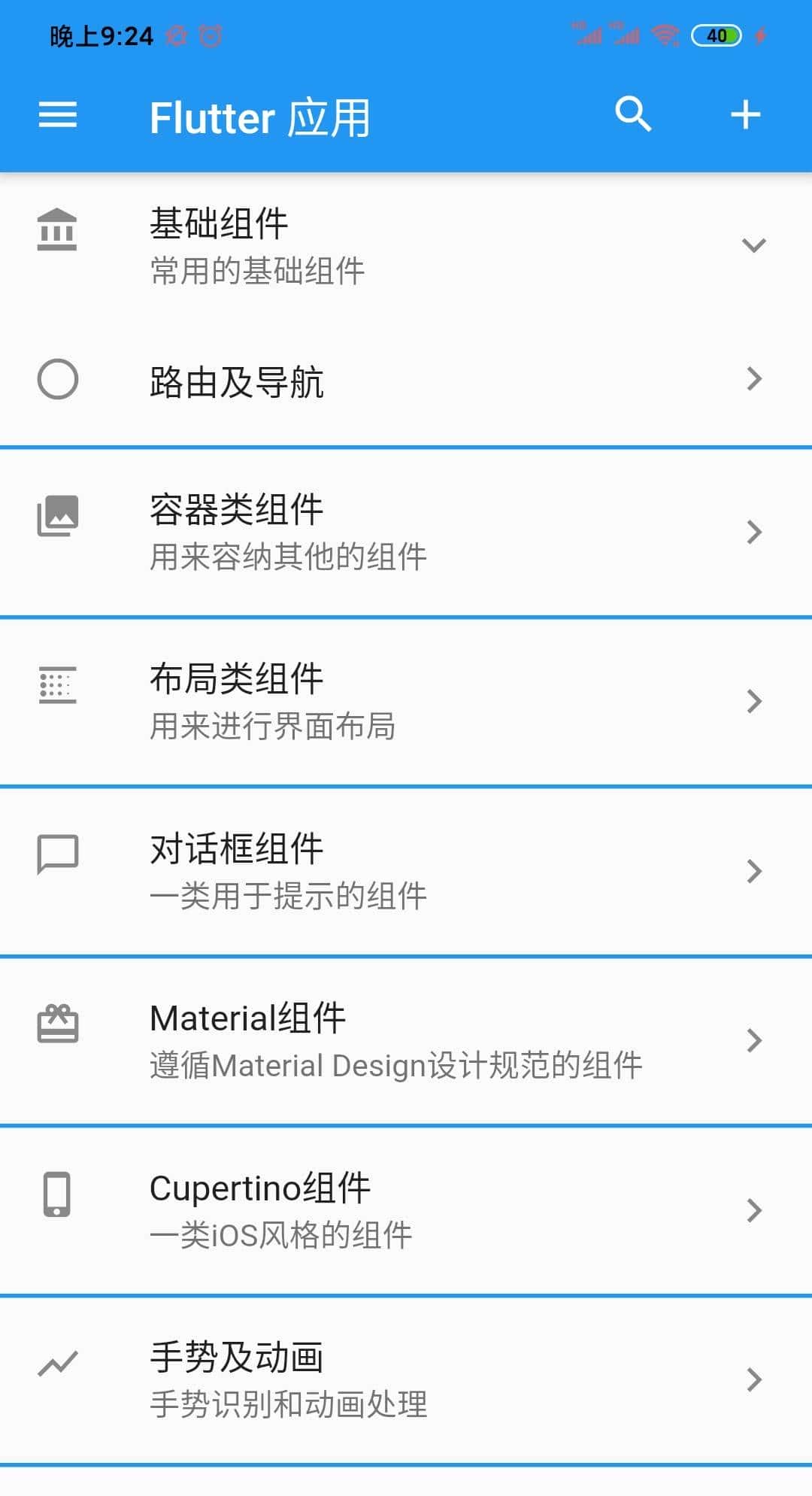Click the bank icon next to 基础组件
This screenshot has width=812, height=1496.
(x=57, y=231)
